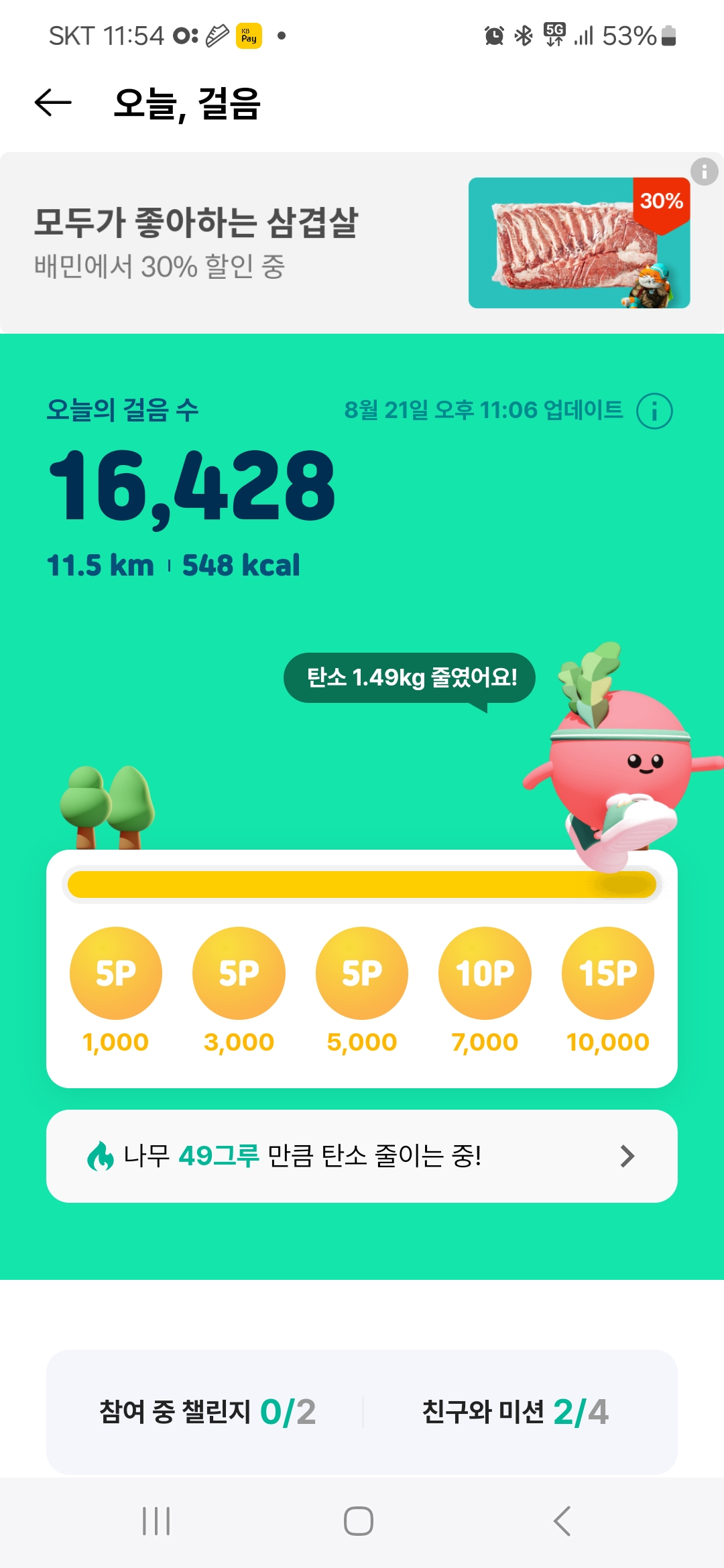Viewport: 724px width, 1568px height.
Task: Open the 나무 49그루 carbon reduction row
Action: click(x=362, y=1156)
